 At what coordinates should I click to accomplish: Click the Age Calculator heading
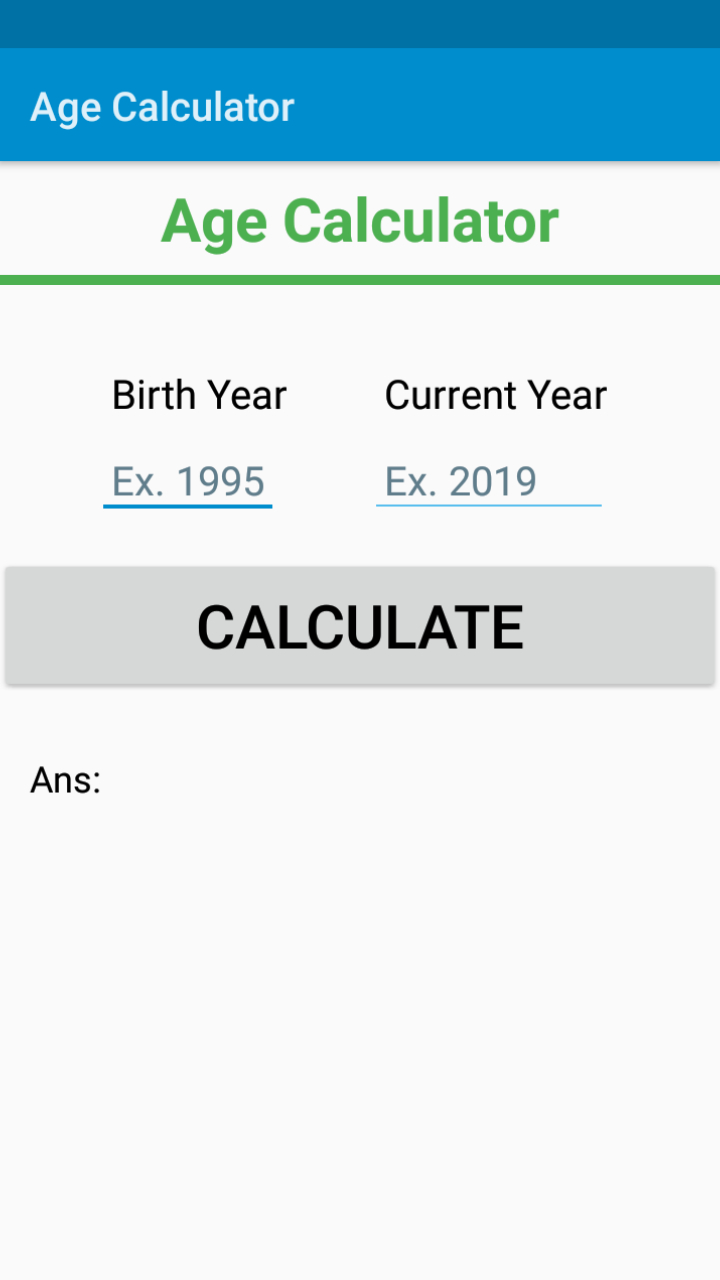tap(360, 220)
